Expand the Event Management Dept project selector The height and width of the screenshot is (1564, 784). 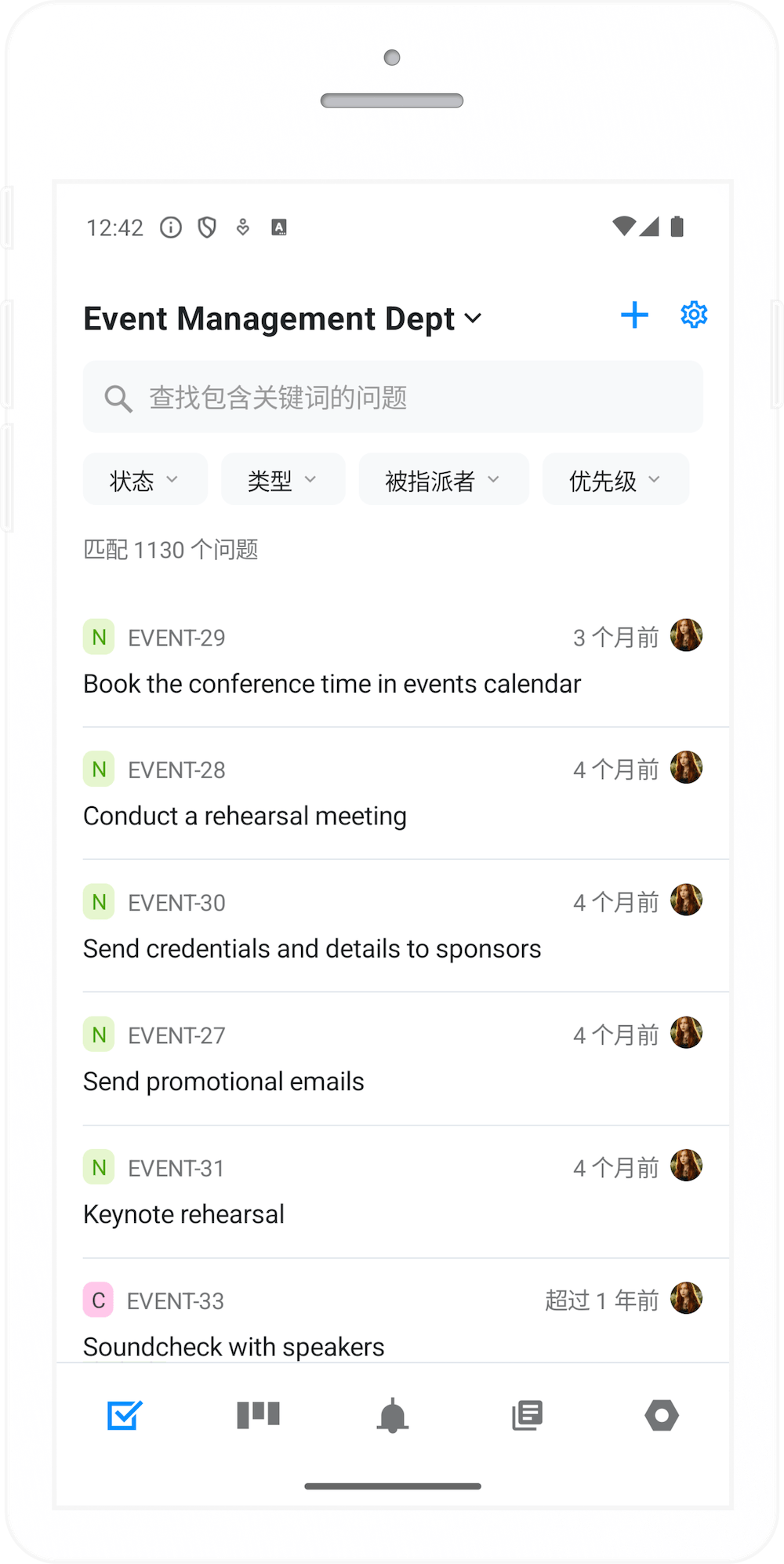[282, 319]
